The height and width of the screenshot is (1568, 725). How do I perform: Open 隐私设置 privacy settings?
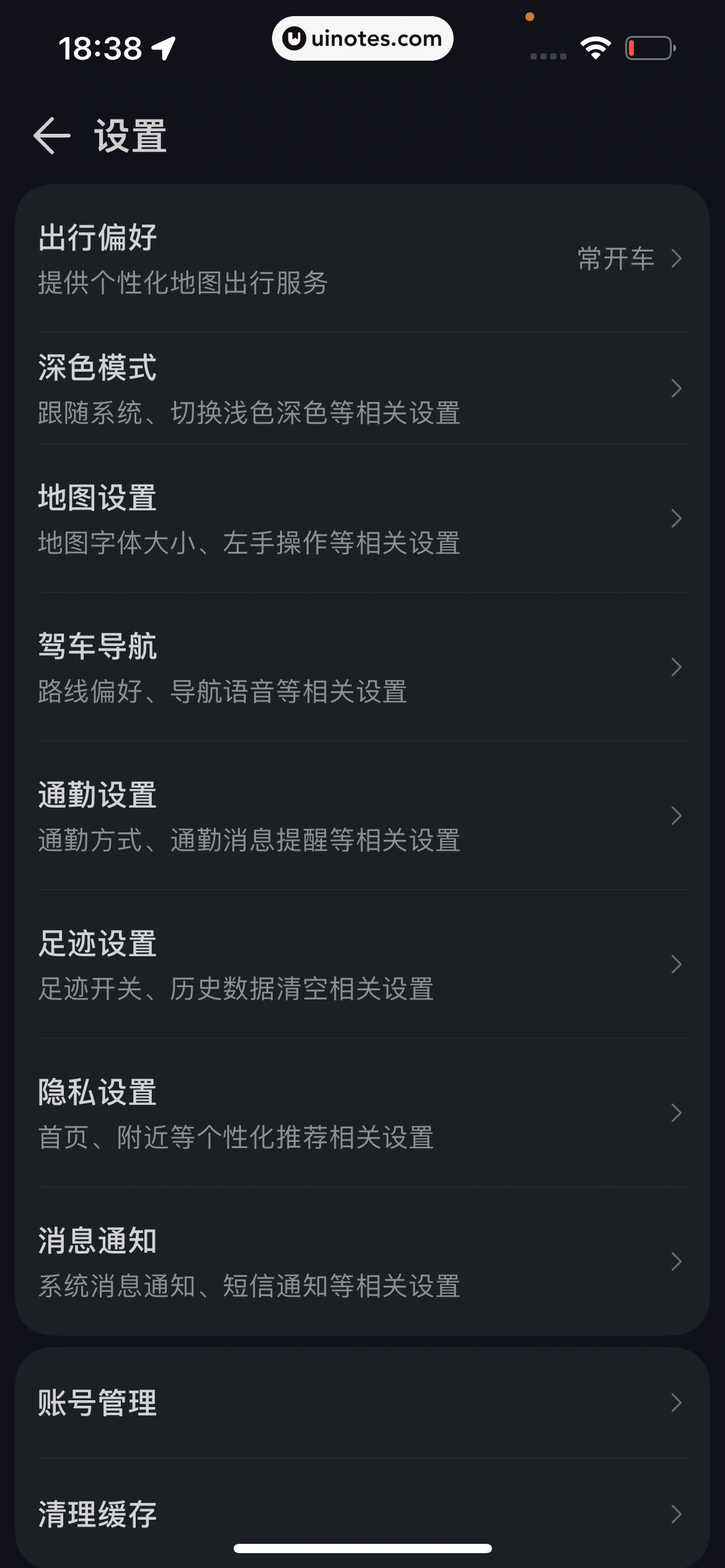pyautogui.click(x=362, y=1113)
